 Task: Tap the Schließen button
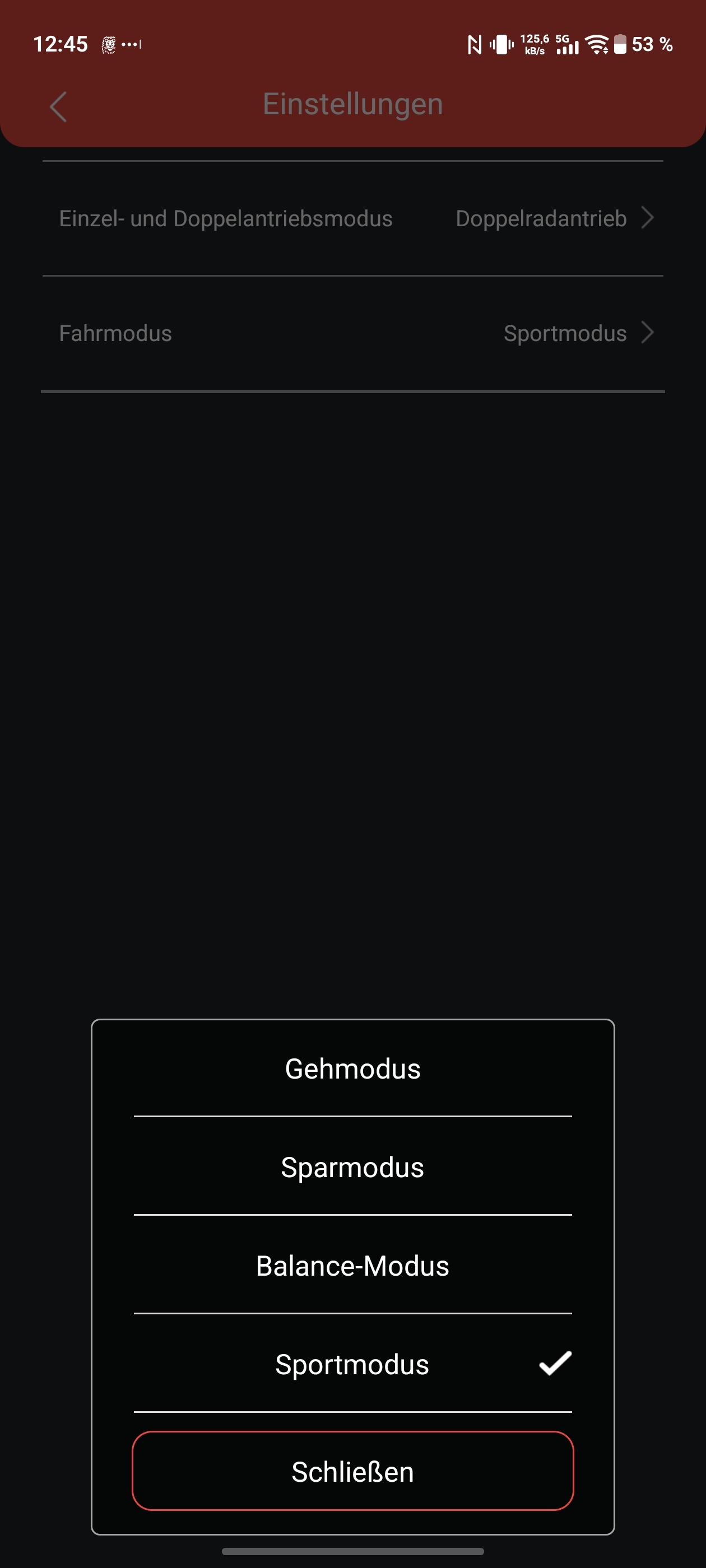(x=352, y=1471)
